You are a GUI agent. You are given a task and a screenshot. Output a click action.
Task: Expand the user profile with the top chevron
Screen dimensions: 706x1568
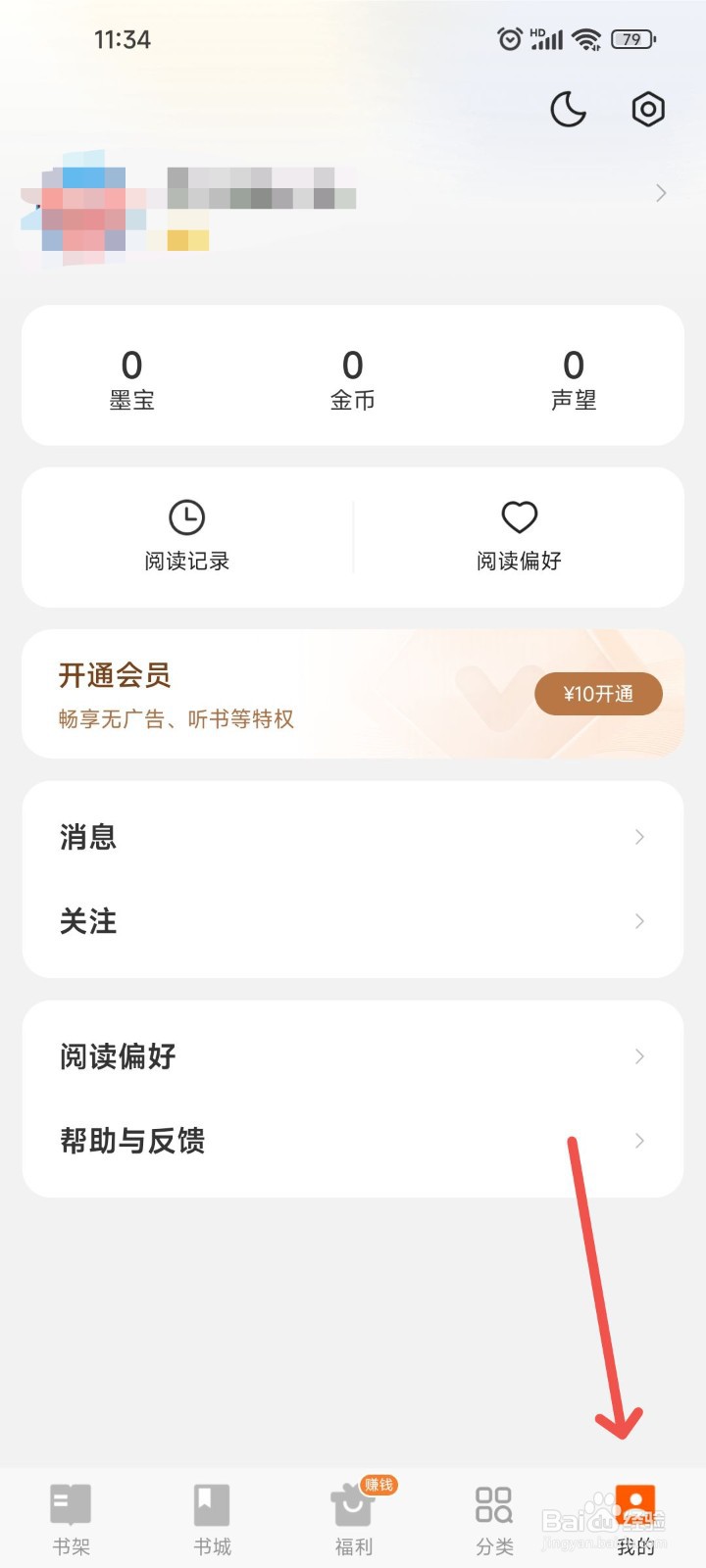(x=660, y=193)
